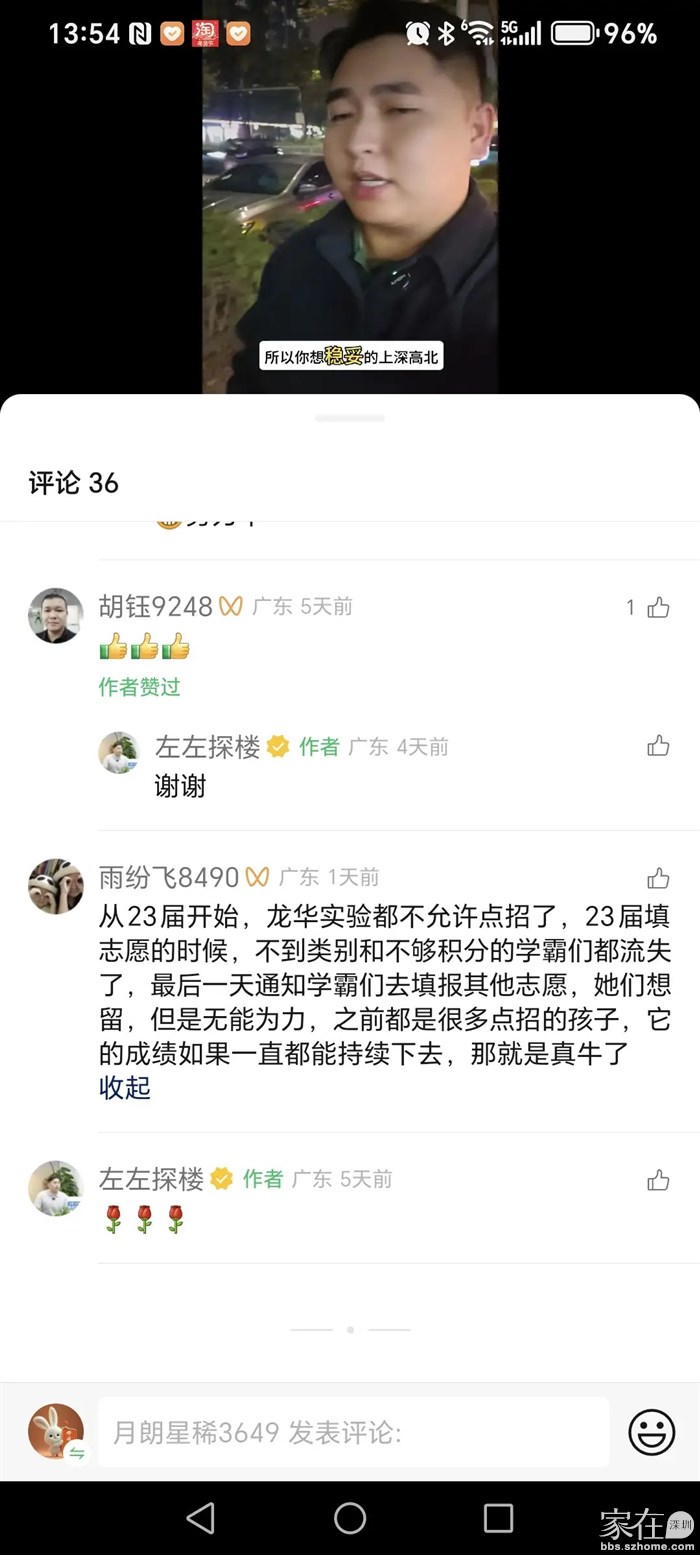The image size is (700, 1555).
Task: Go to the home screen
Action: click(350, 1518)
